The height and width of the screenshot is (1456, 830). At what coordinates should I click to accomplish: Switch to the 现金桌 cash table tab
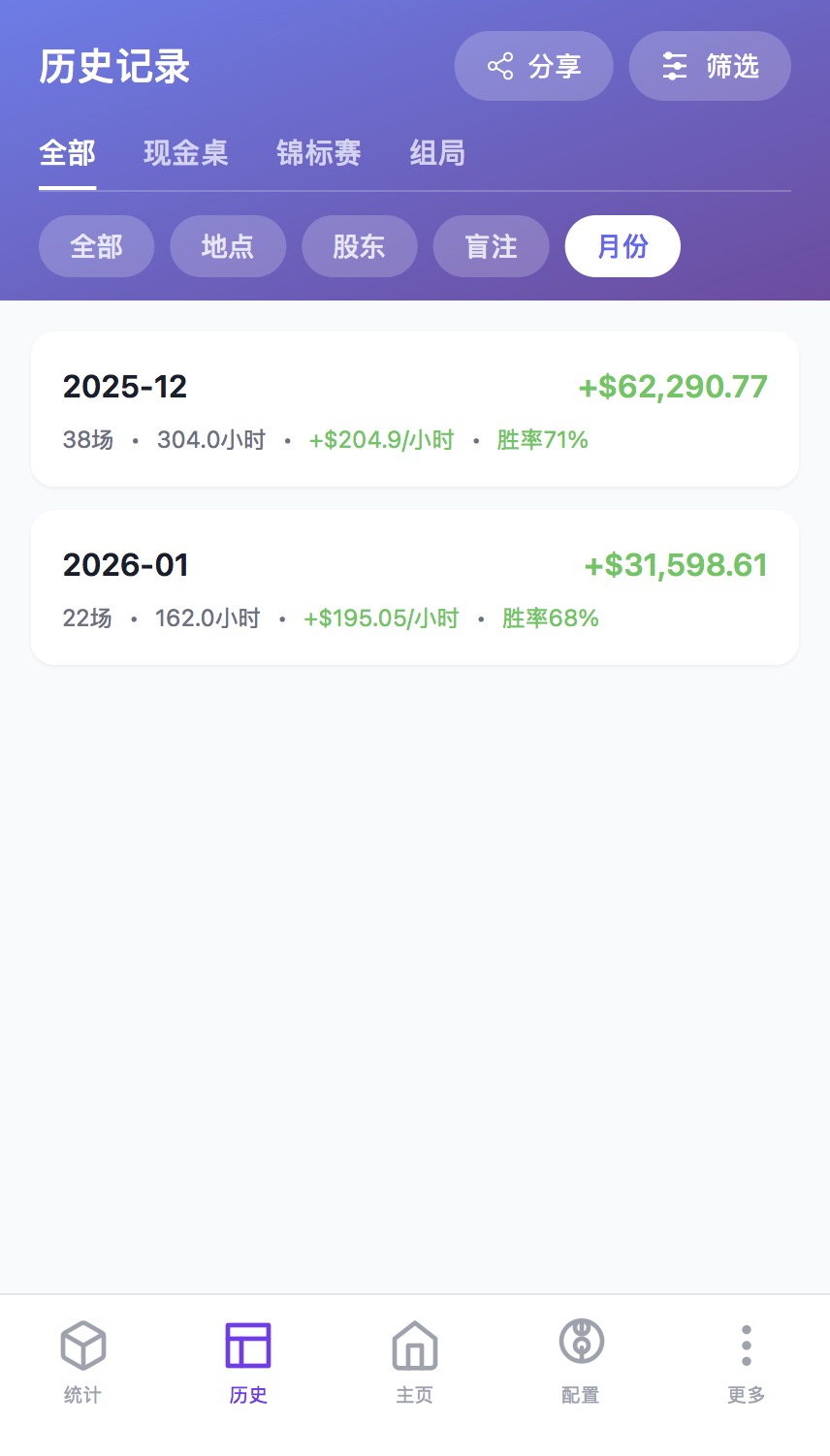(185, 153)
